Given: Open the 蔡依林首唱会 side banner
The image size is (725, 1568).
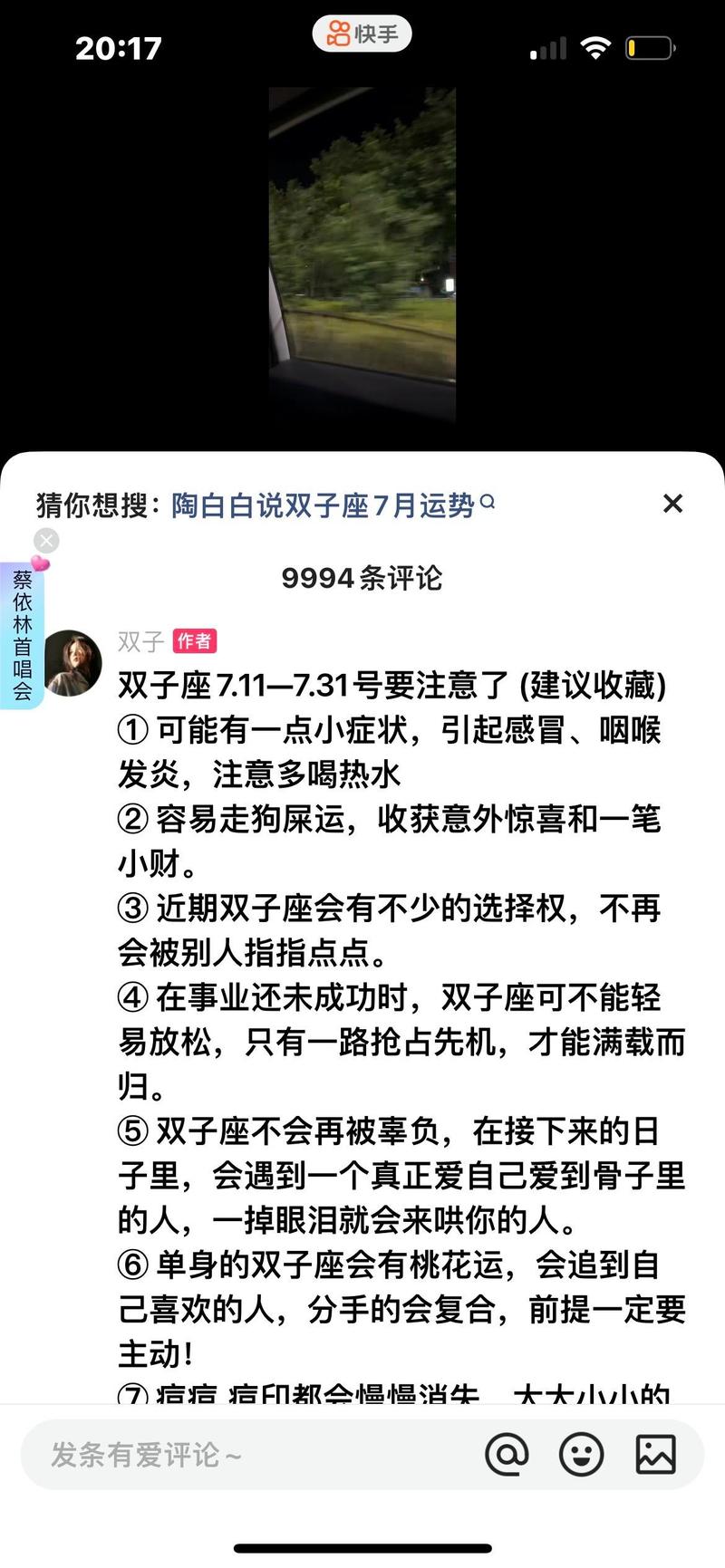Looking at the screenshot, I should (22, 635).
